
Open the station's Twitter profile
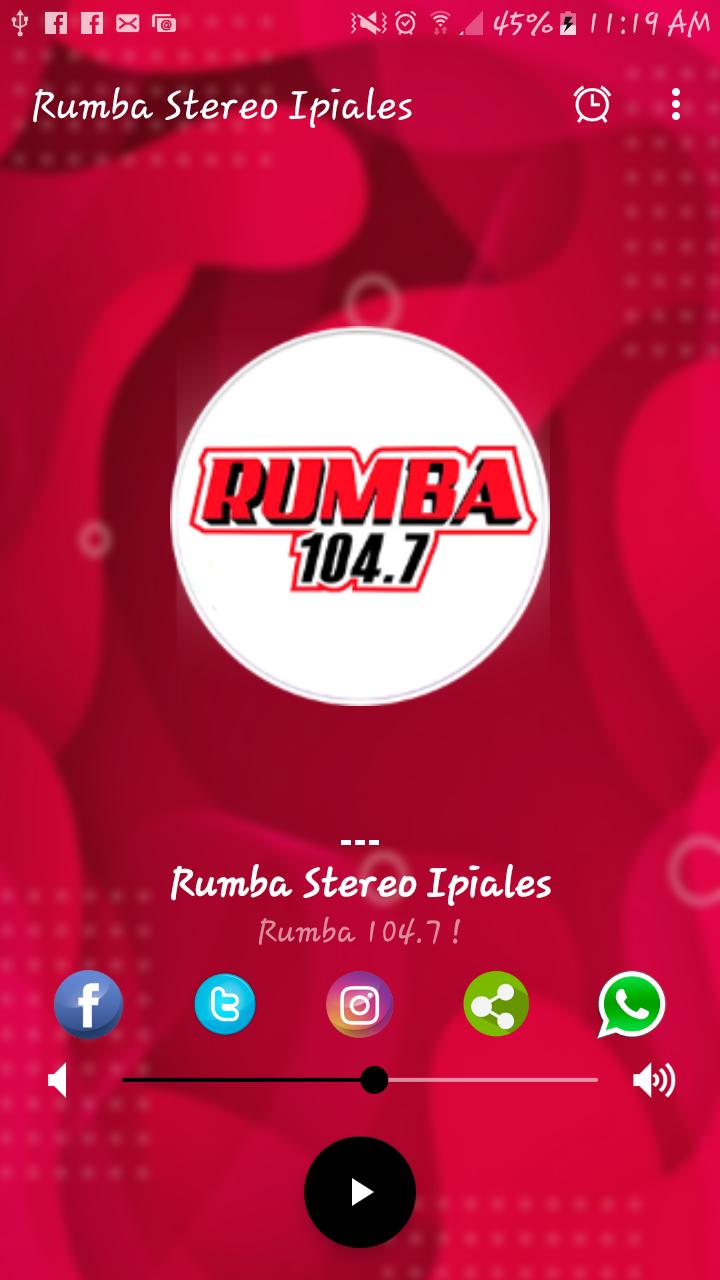pyautogui.click(x=225, y=1004)
